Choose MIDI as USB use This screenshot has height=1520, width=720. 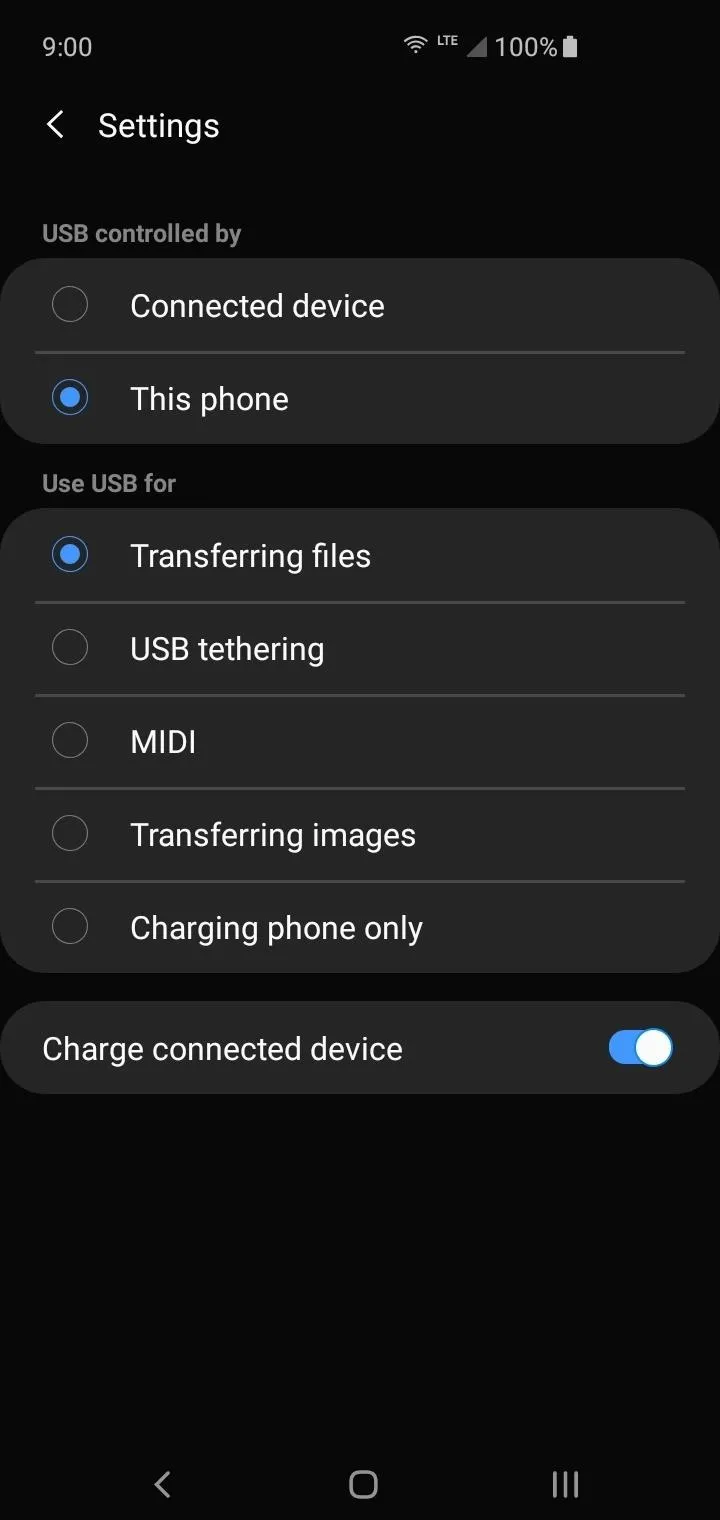click(360, 741)
